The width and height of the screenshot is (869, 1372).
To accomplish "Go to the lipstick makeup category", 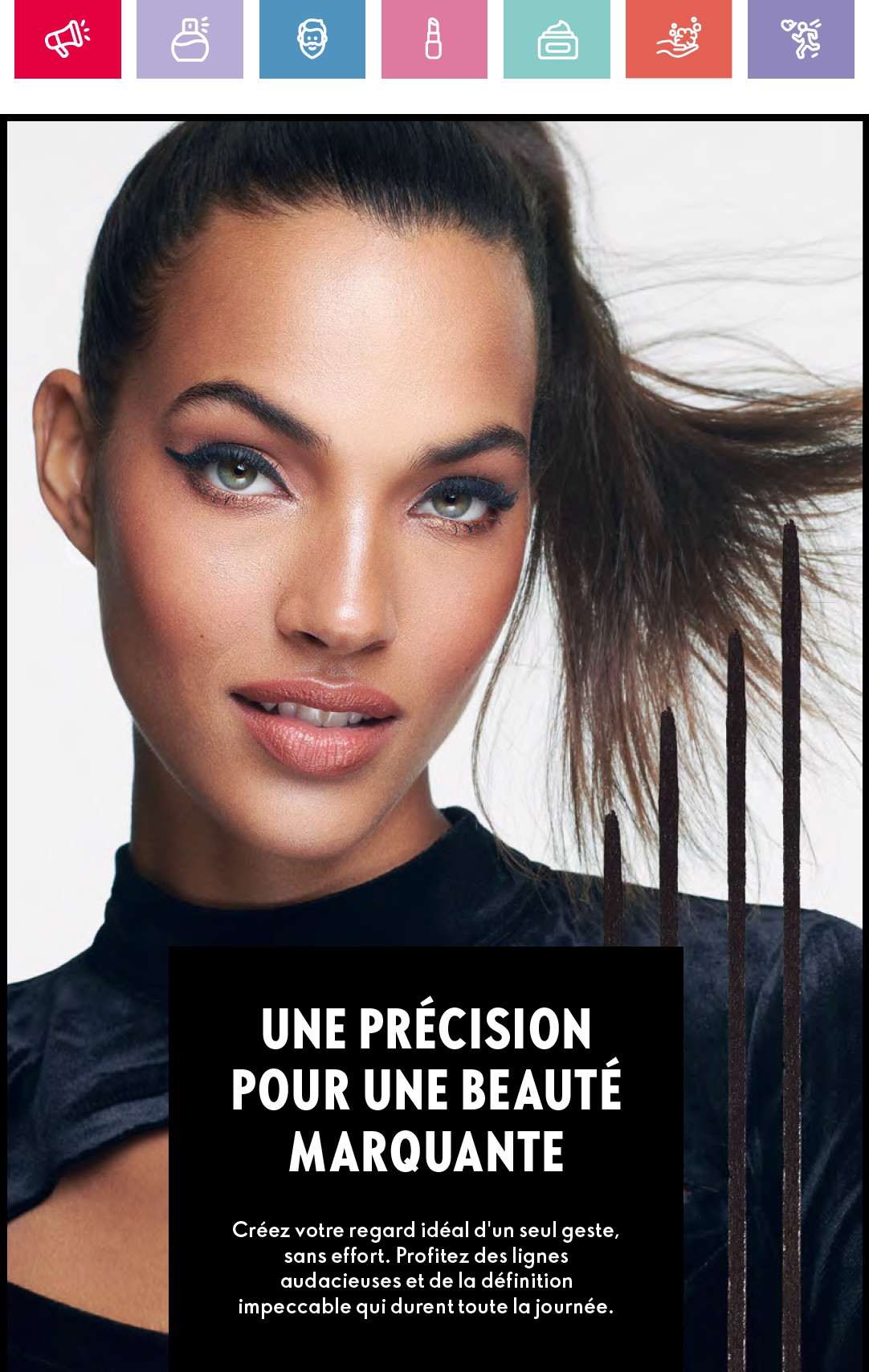I will pyautogui.click(x=434, y=39).
